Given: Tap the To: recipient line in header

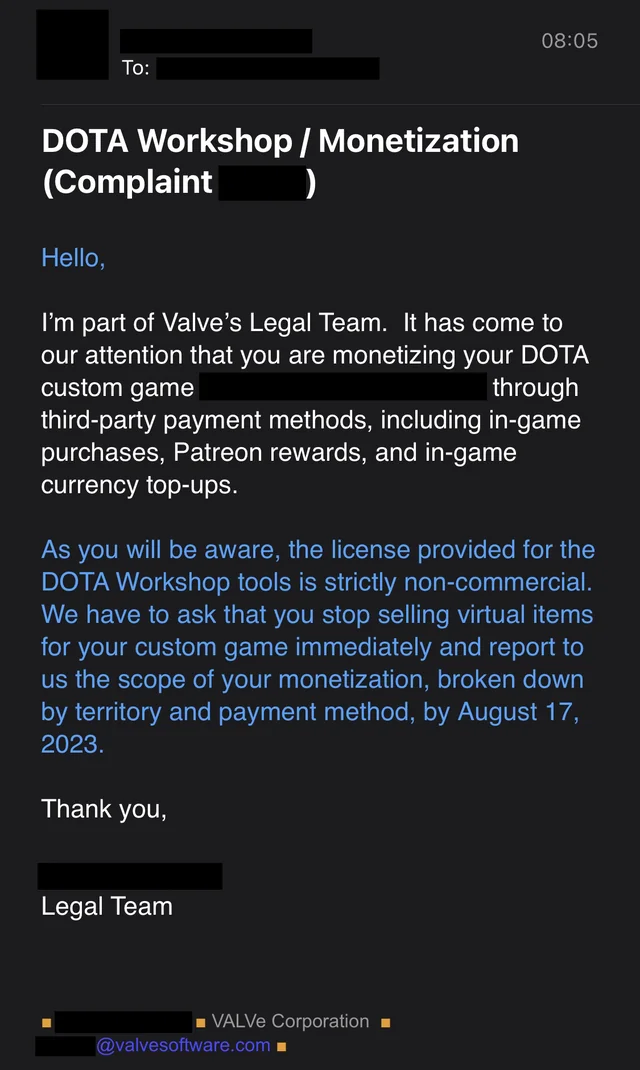Looking at the screenshot, I should click(250, 68).
